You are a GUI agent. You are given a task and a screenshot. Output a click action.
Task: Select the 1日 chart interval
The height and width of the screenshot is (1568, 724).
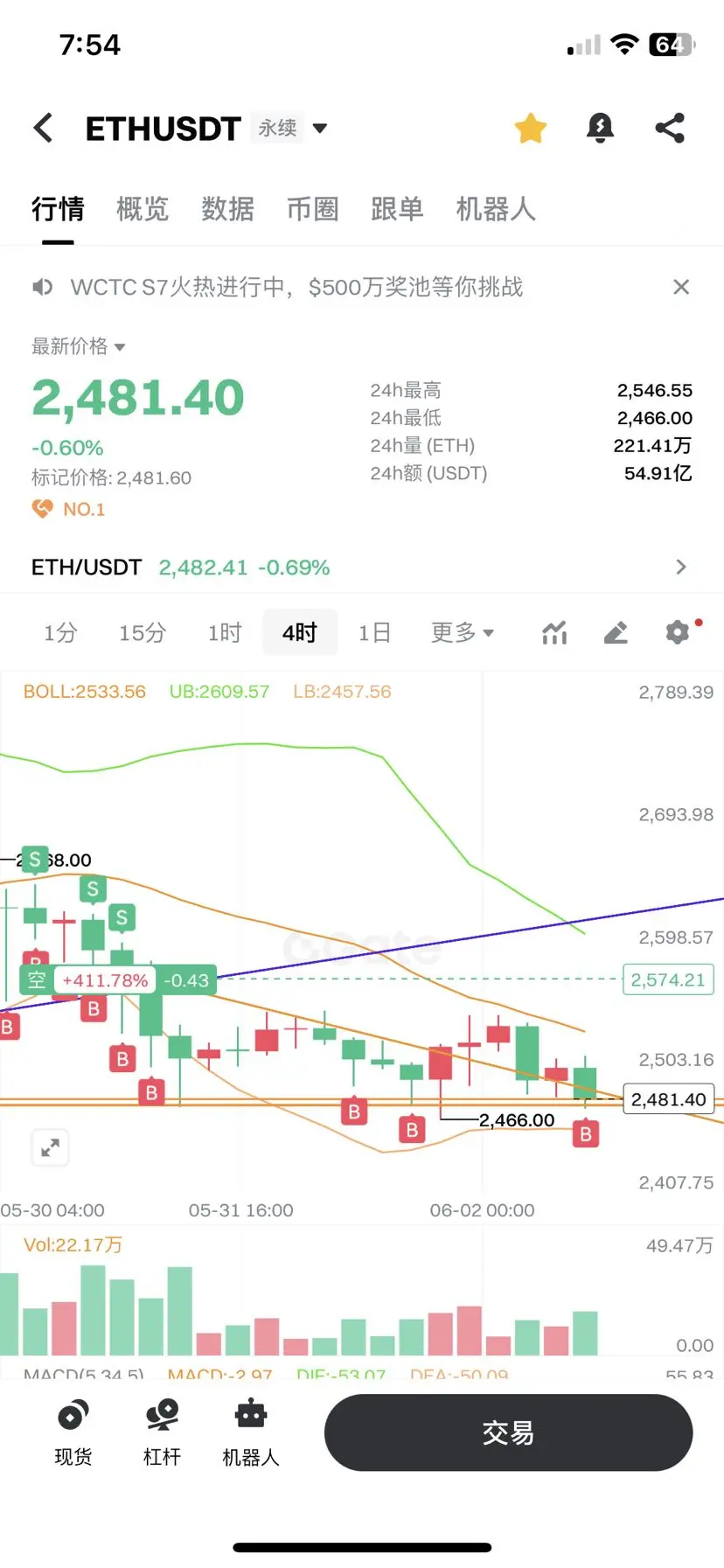point(374,632)
